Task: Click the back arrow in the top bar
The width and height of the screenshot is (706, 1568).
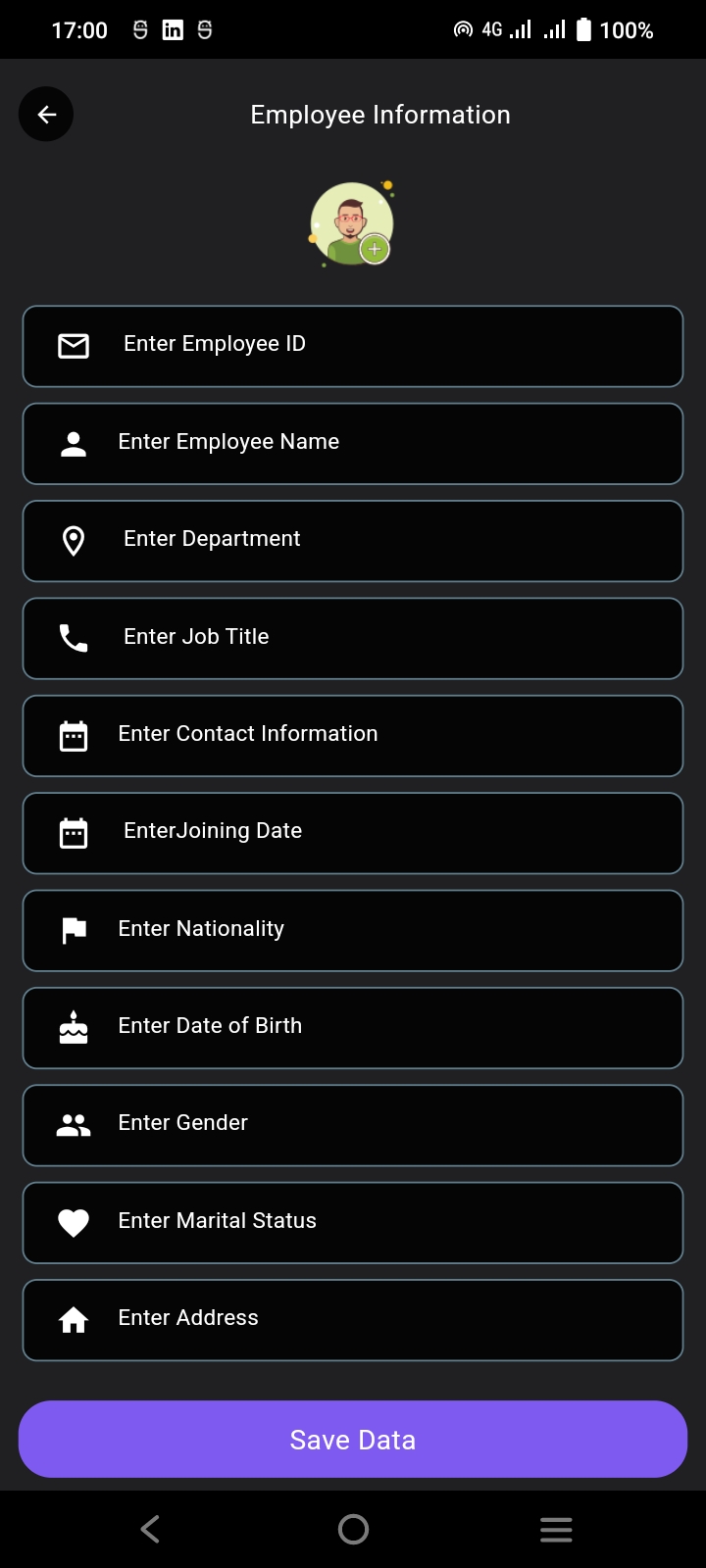Action: pos(45,114)
